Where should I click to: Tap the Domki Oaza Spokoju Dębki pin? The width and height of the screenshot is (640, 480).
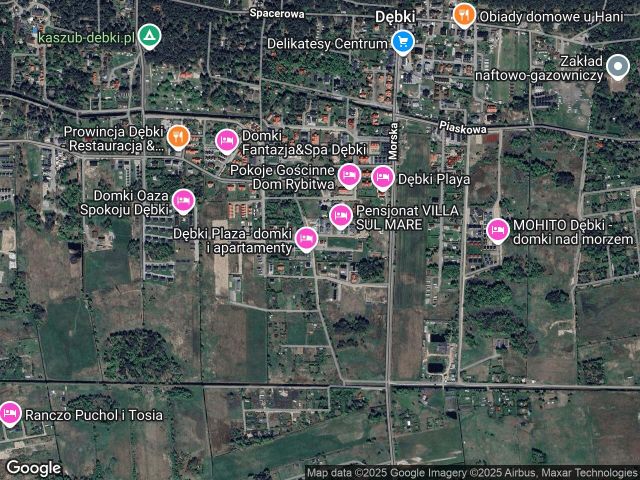183,202
